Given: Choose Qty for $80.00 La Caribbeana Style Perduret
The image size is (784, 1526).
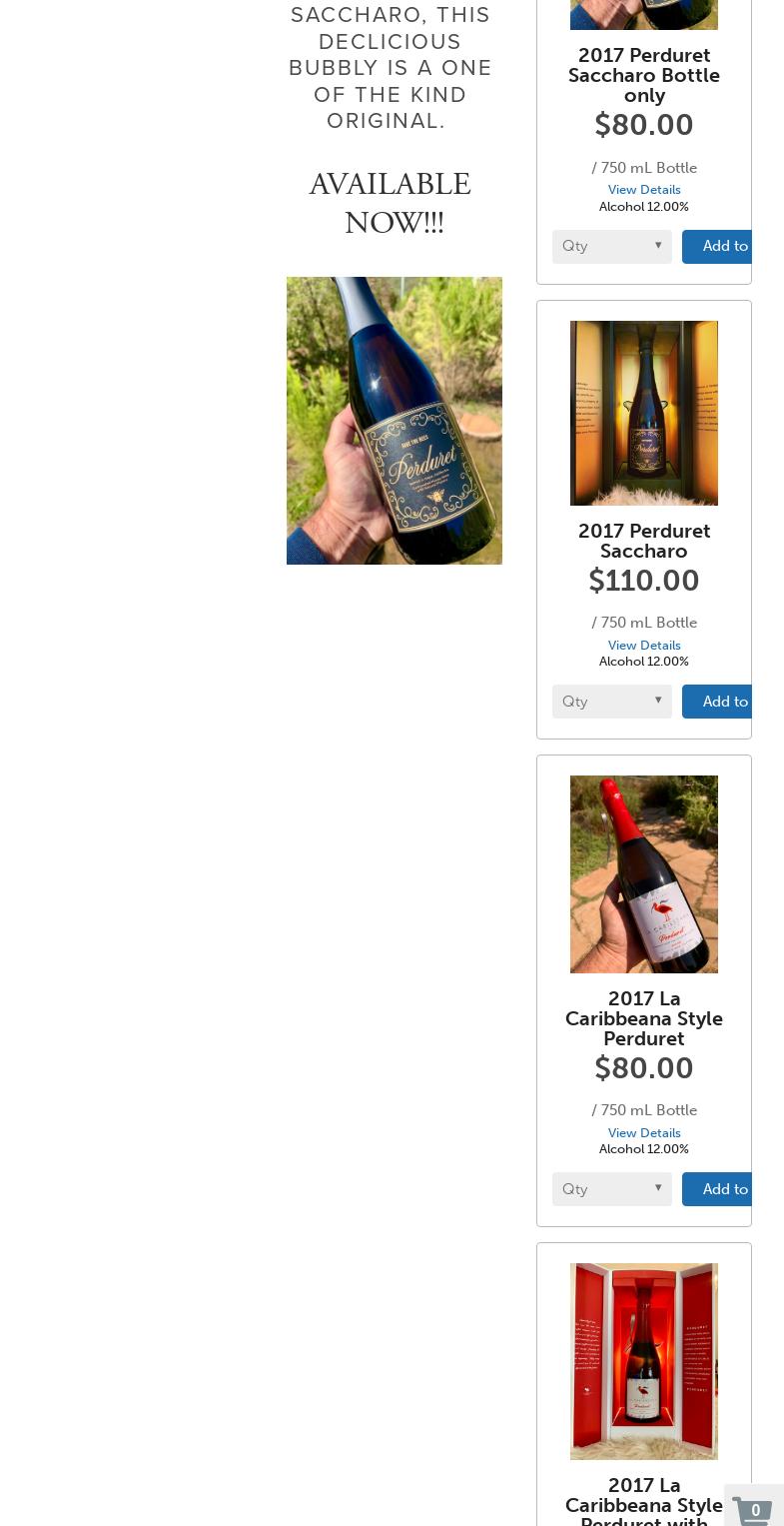Looking at the screenshot, I should [611, 1189].
